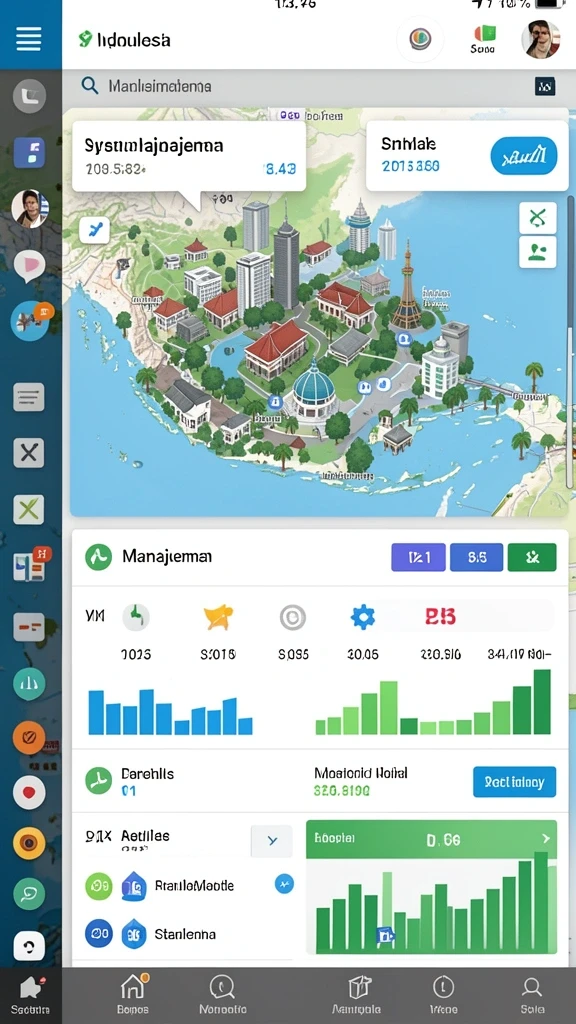This screenshot has height=1024, width=576.
Task: Expand the green chart header arrow
Action: tap(546, 839)
